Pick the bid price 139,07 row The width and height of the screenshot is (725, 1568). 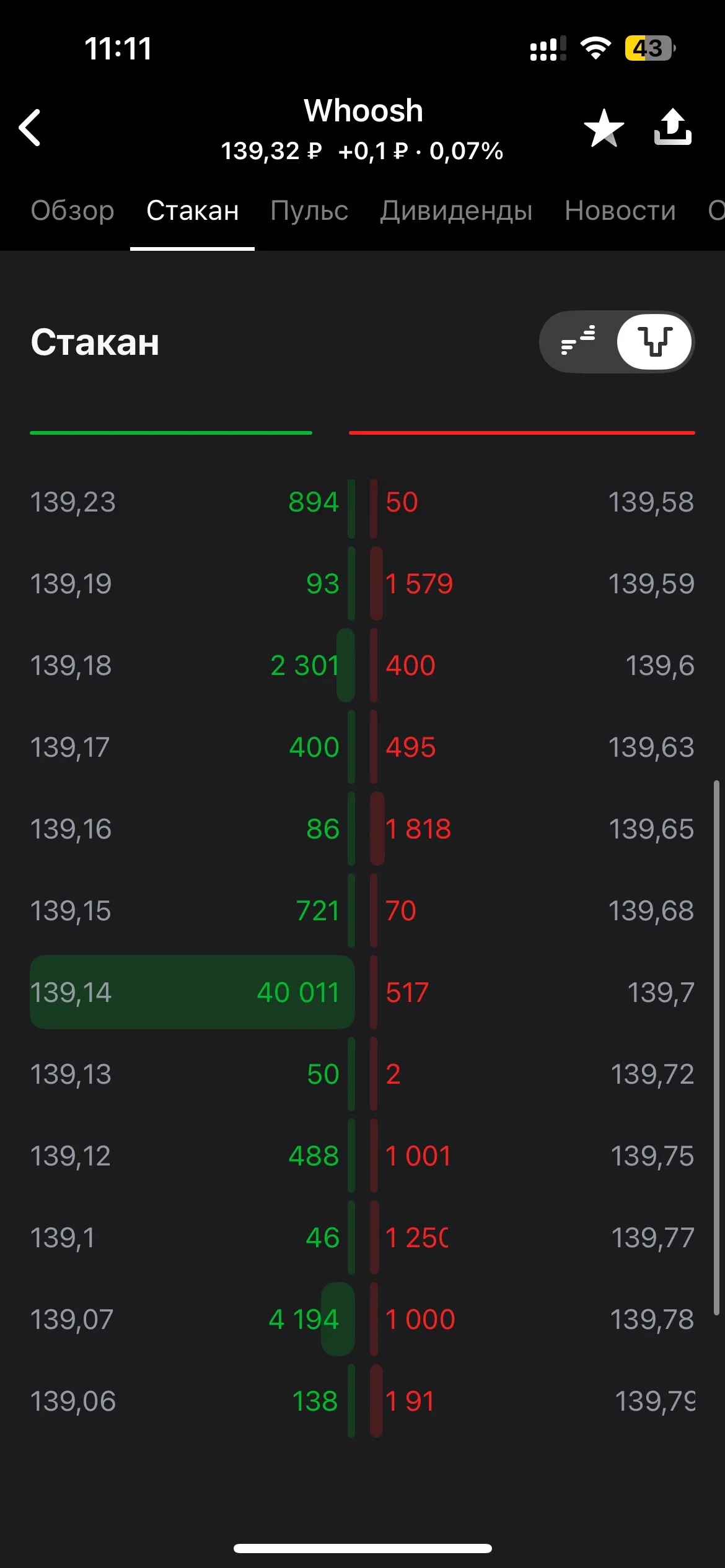click(192, 1319)
